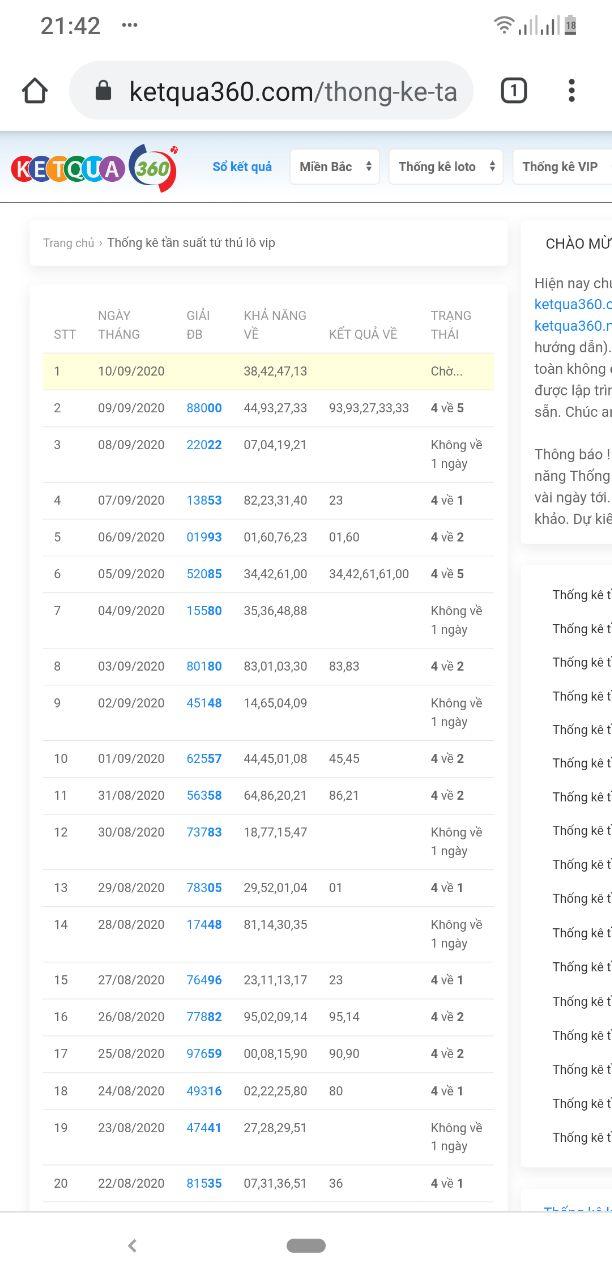Expand the Thống kê VIP dropdown
The height and width of the screenshot is (1280, 612).
pos(561,167)
